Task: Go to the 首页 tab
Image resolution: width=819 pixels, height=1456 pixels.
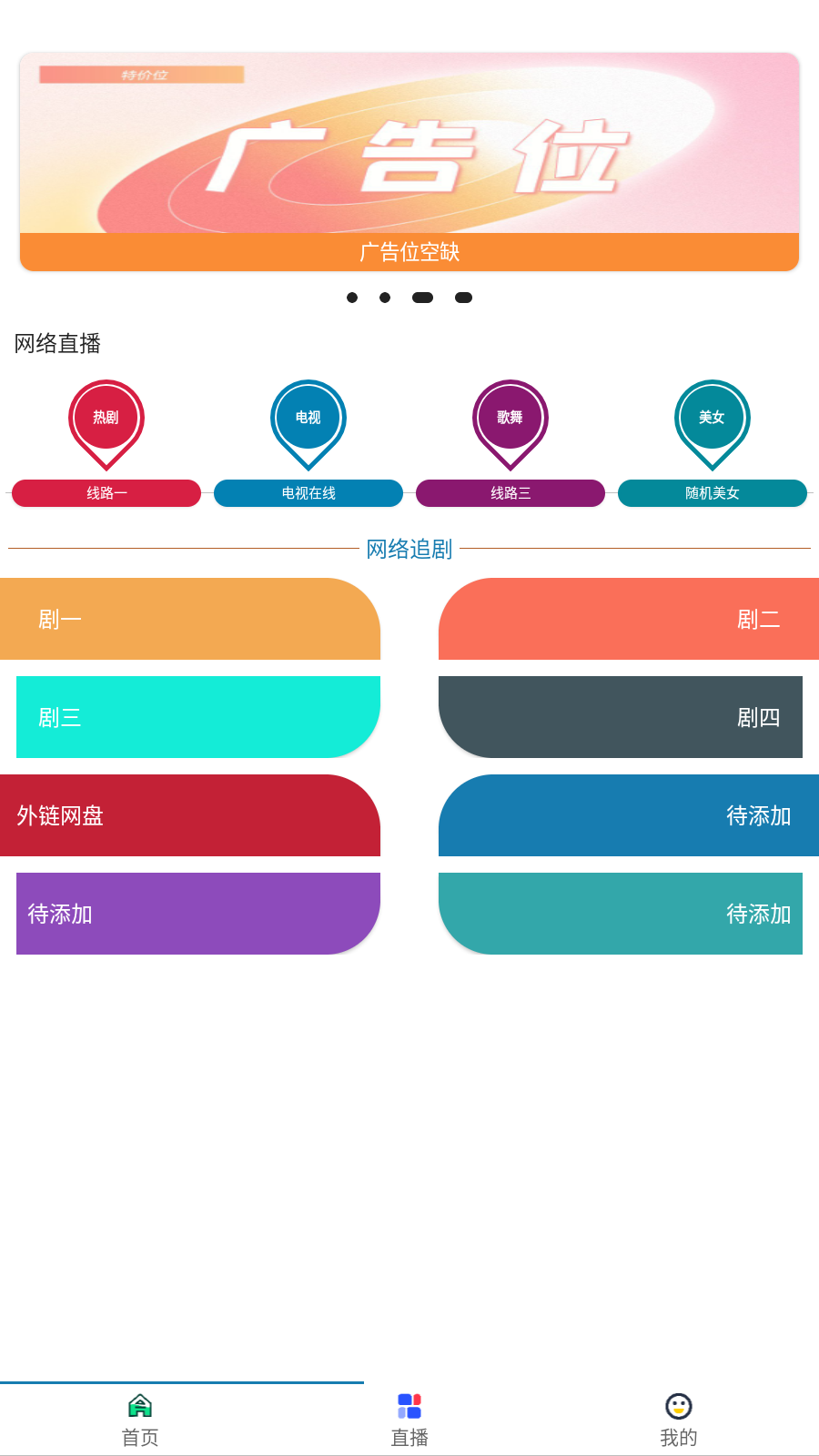Action: click(x=140, y=1420)
